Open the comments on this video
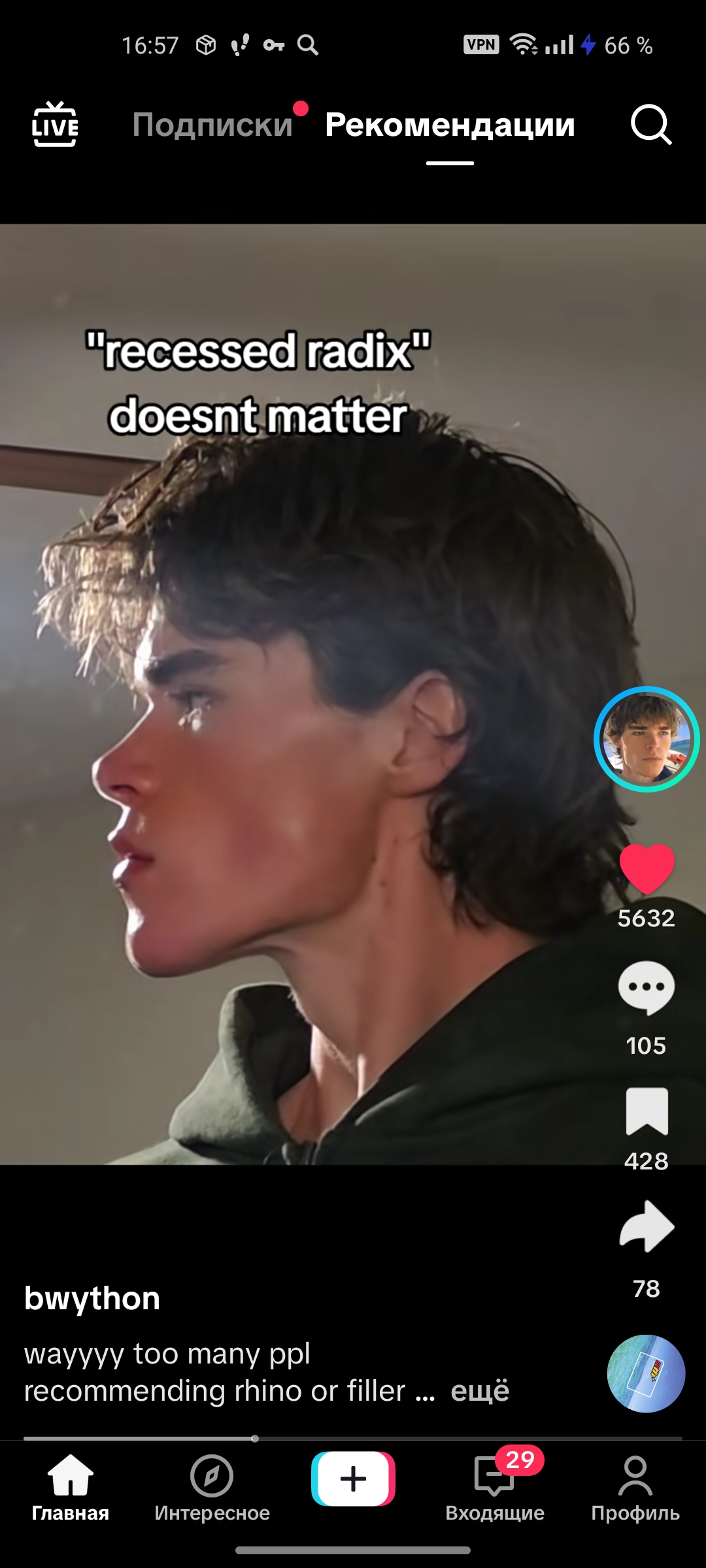706x1568 pixels. tap(647, 988)
